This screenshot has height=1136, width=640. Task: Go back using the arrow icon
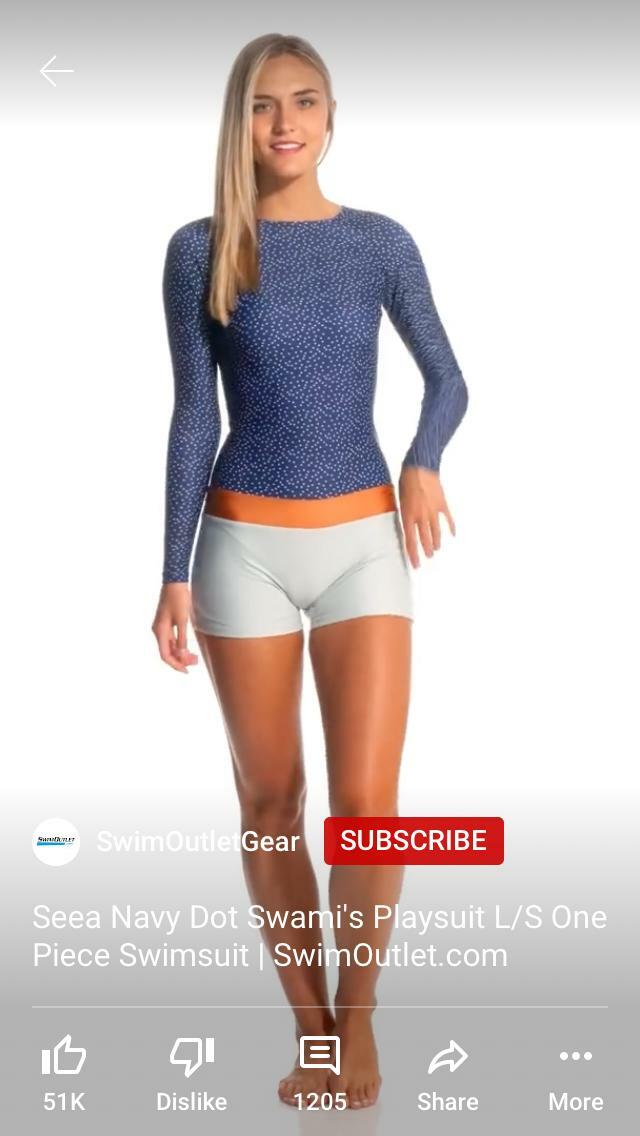(56, 71)
